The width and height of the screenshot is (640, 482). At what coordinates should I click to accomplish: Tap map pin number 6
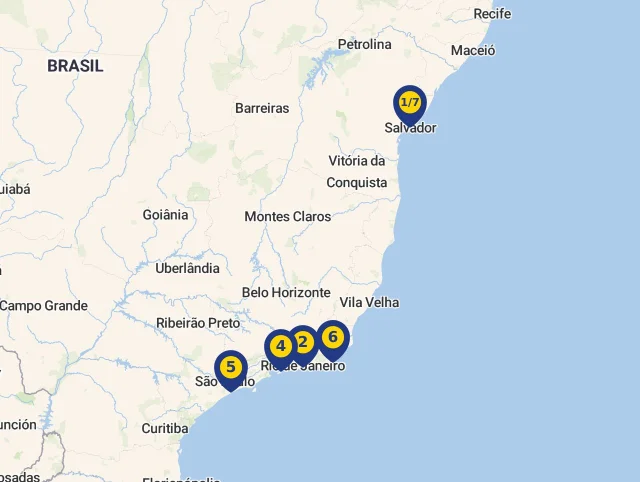tap(333, 337)
